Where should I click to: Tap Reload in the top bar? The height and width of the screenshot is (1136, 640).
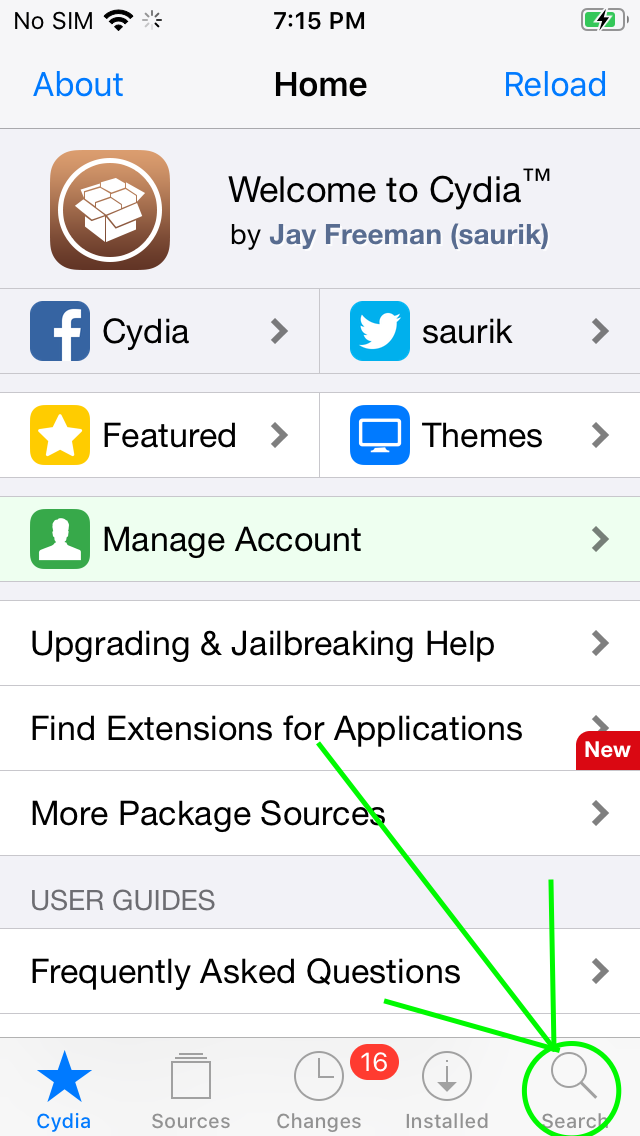click(x=555, y=85)
